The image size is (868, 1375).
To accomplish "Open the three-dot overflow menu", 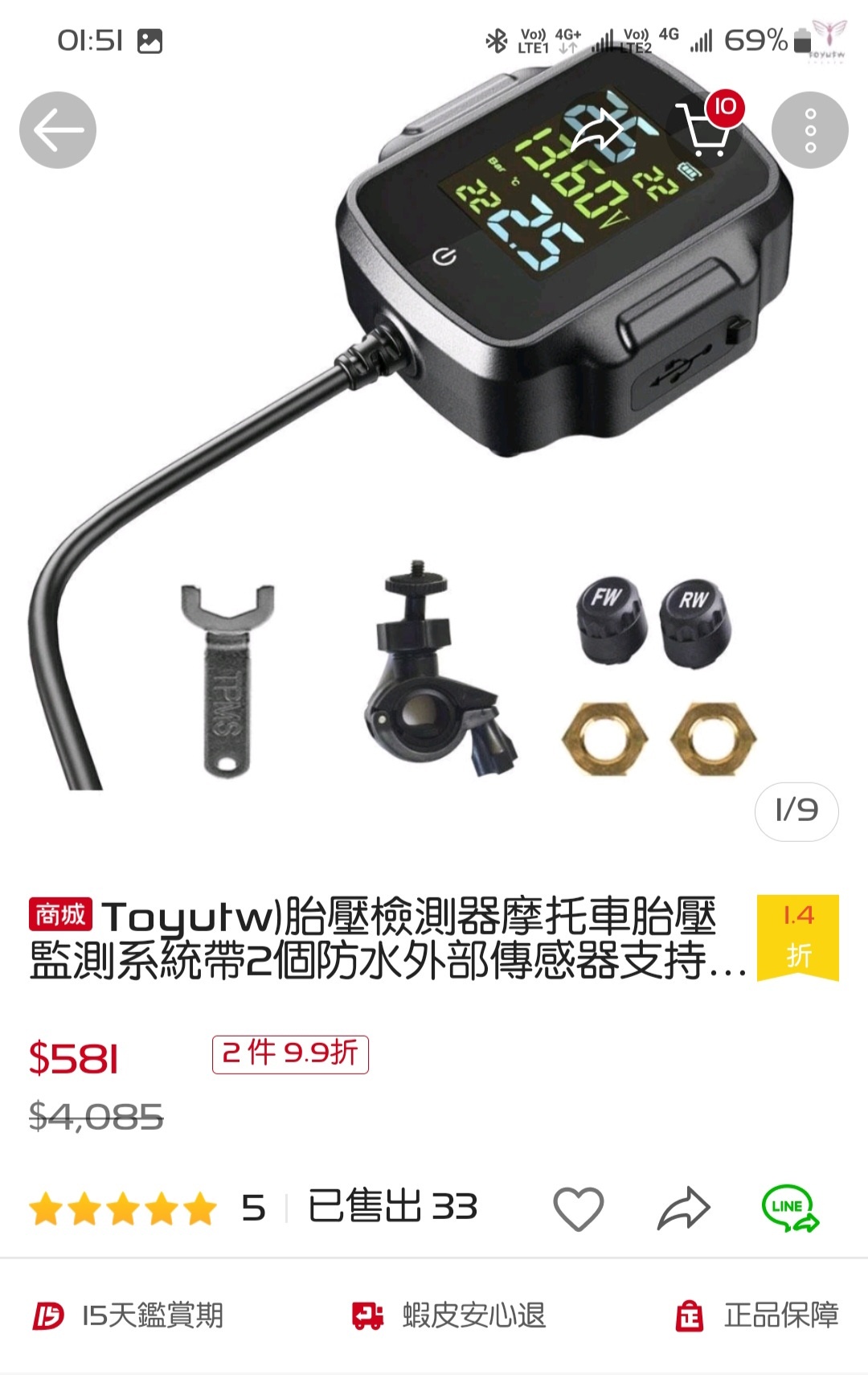I will [809, 130].
